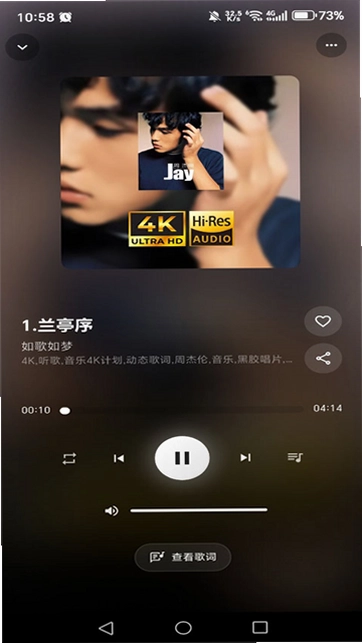Screen dimensions: 362x643
Task: Pause the playback
Action: pos(182,458)
